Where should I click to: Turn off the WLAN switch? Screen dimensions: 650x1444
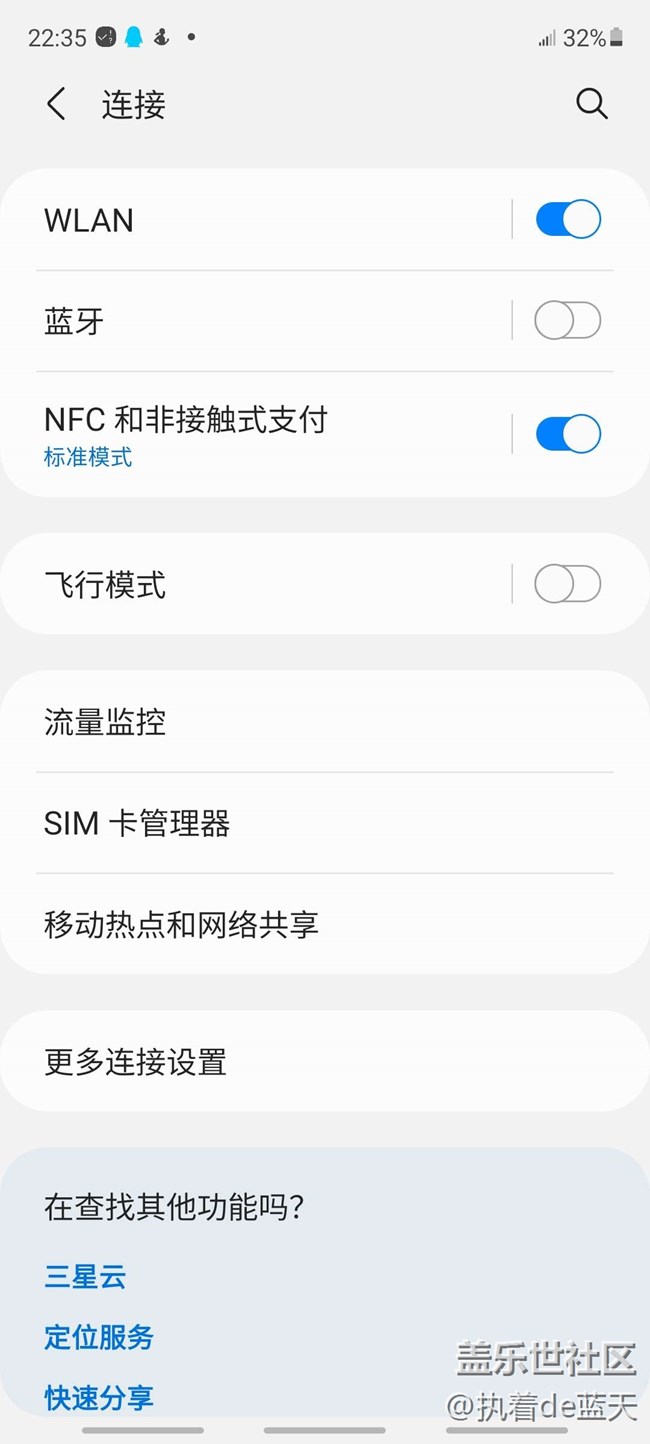pos(567,220)
